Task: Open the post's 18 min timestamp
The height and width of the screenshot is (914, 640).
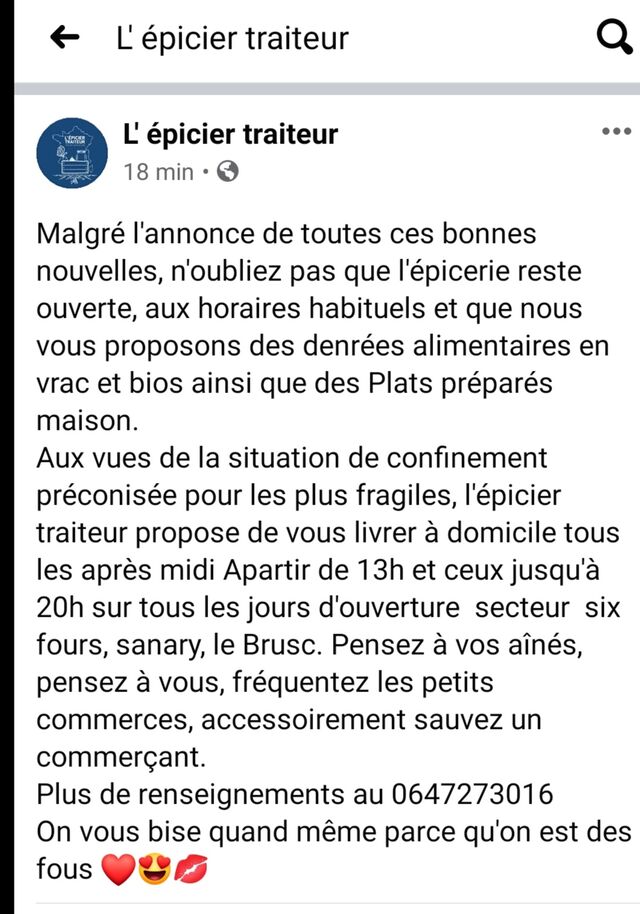Action: pyautogui.click(x=159, y=172)
